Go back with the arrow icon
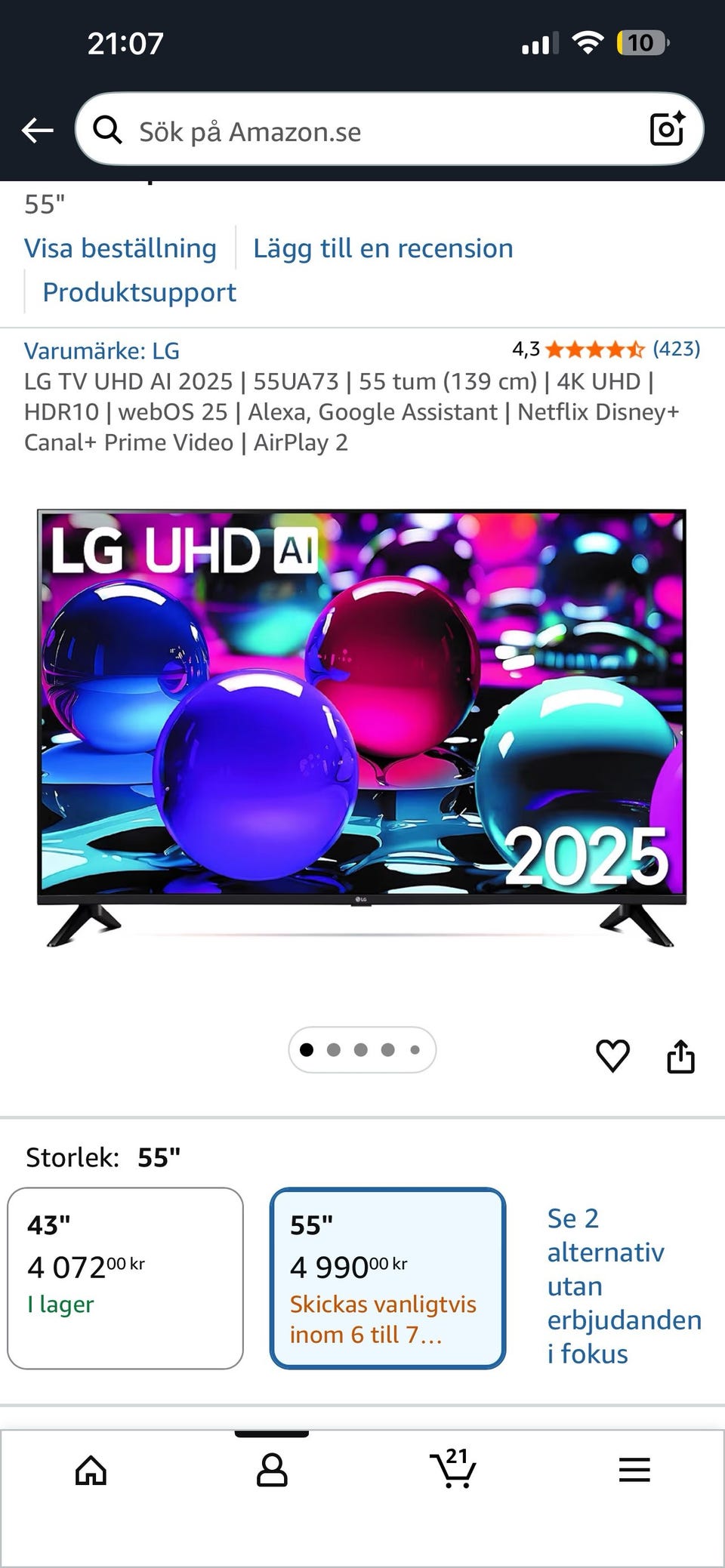Image resolution: width=725 pixels, height=1568 pixels. (x=37, y=130)
